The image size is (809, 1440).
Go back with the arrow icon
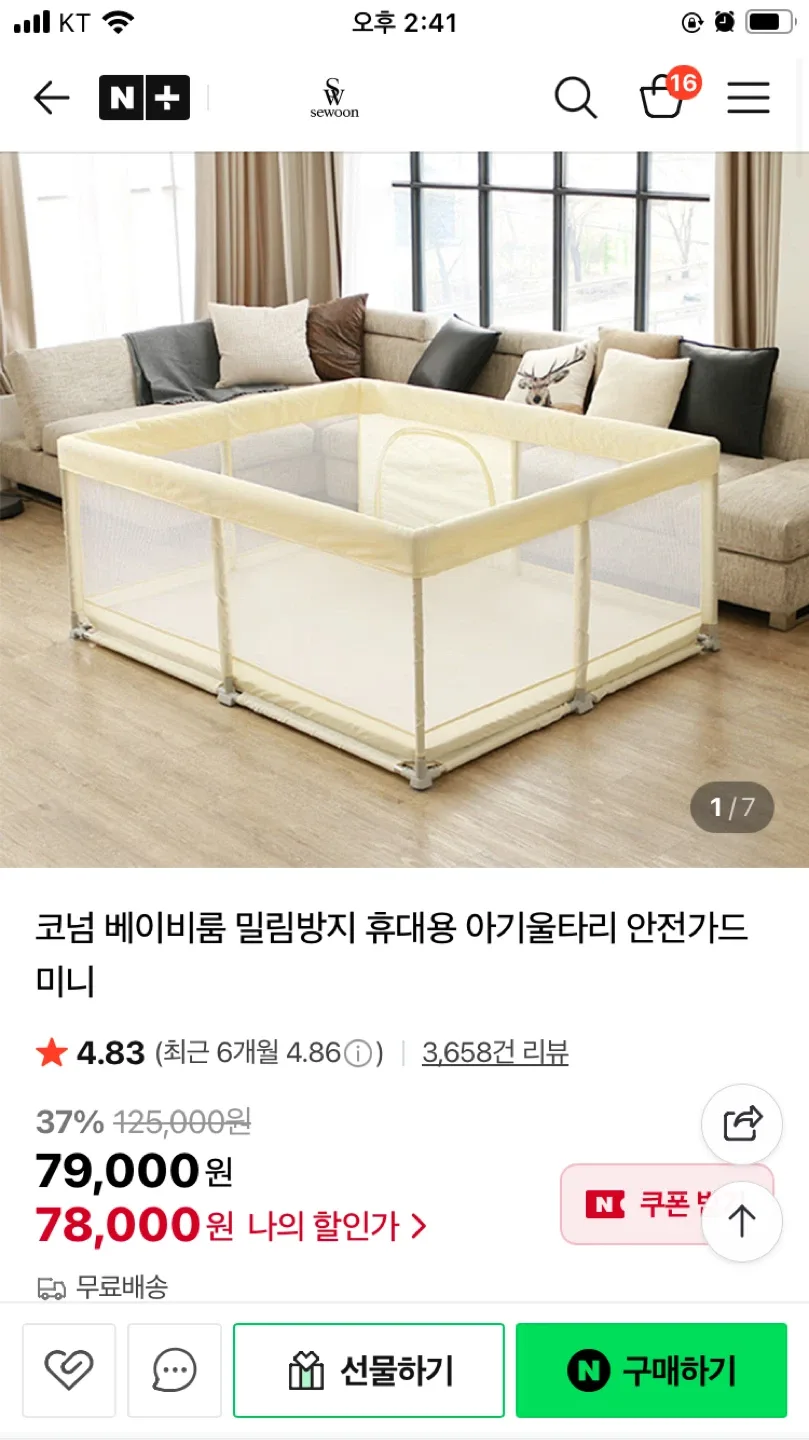tap(51, 98)
